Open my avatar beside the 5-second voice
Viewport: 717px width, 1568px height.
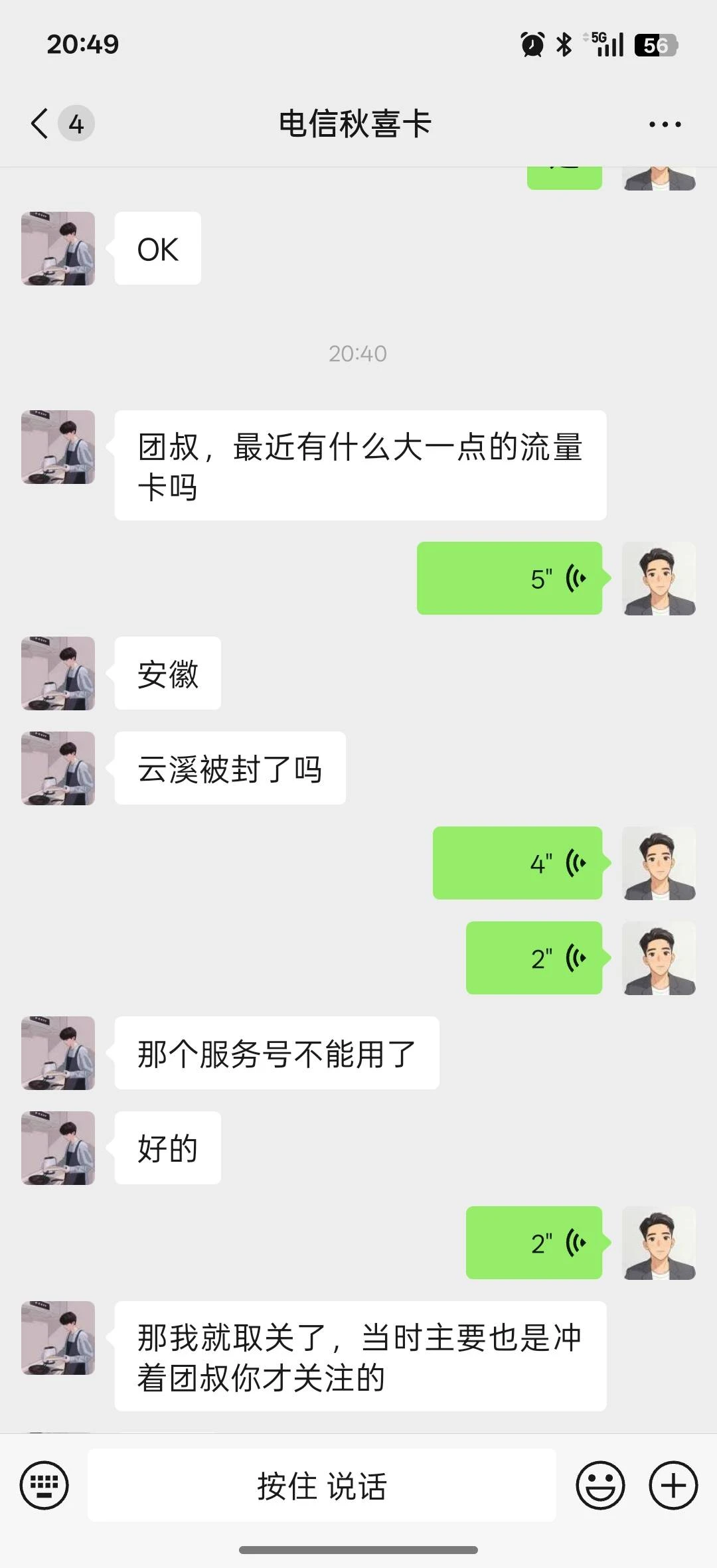[659, 578]
